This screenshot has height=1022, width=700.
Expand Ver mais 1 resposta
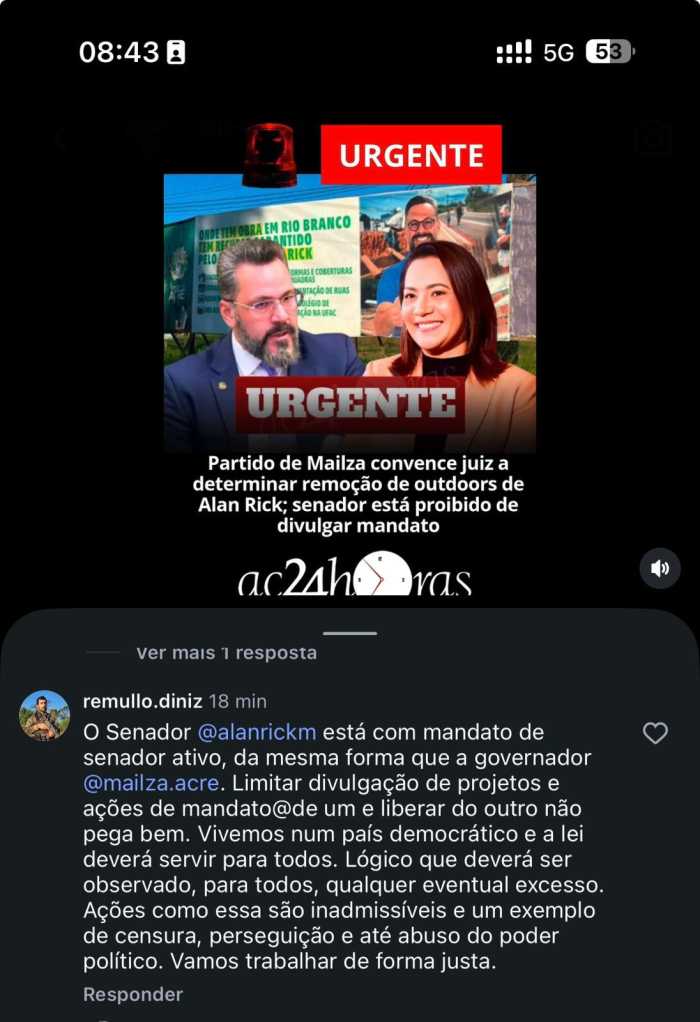pyautogui.click(x=227, y=652)
